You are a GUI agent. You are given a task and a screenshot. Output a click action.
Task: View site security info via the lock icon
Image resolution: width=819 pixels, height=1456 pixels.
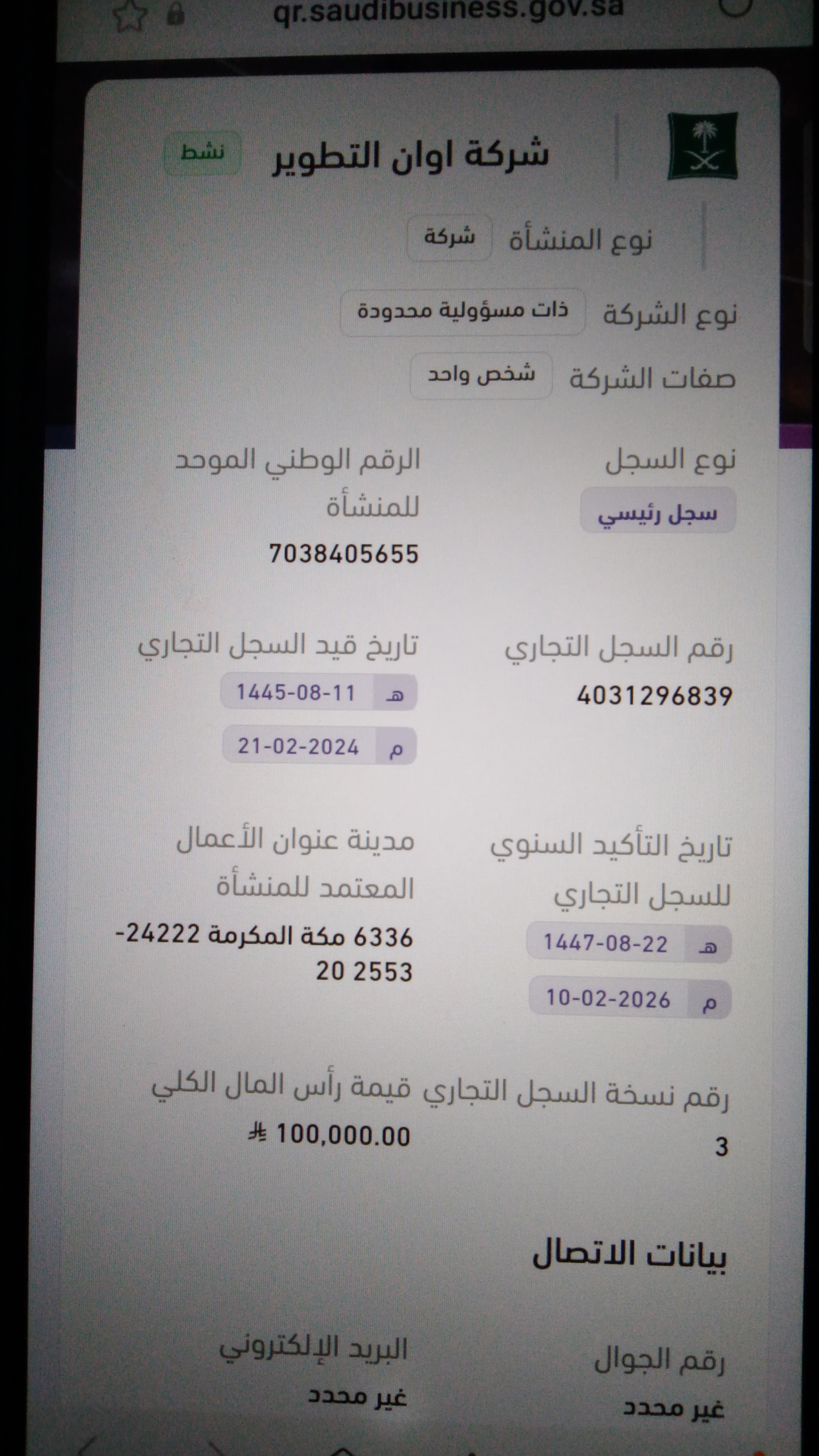pos(176,15)
